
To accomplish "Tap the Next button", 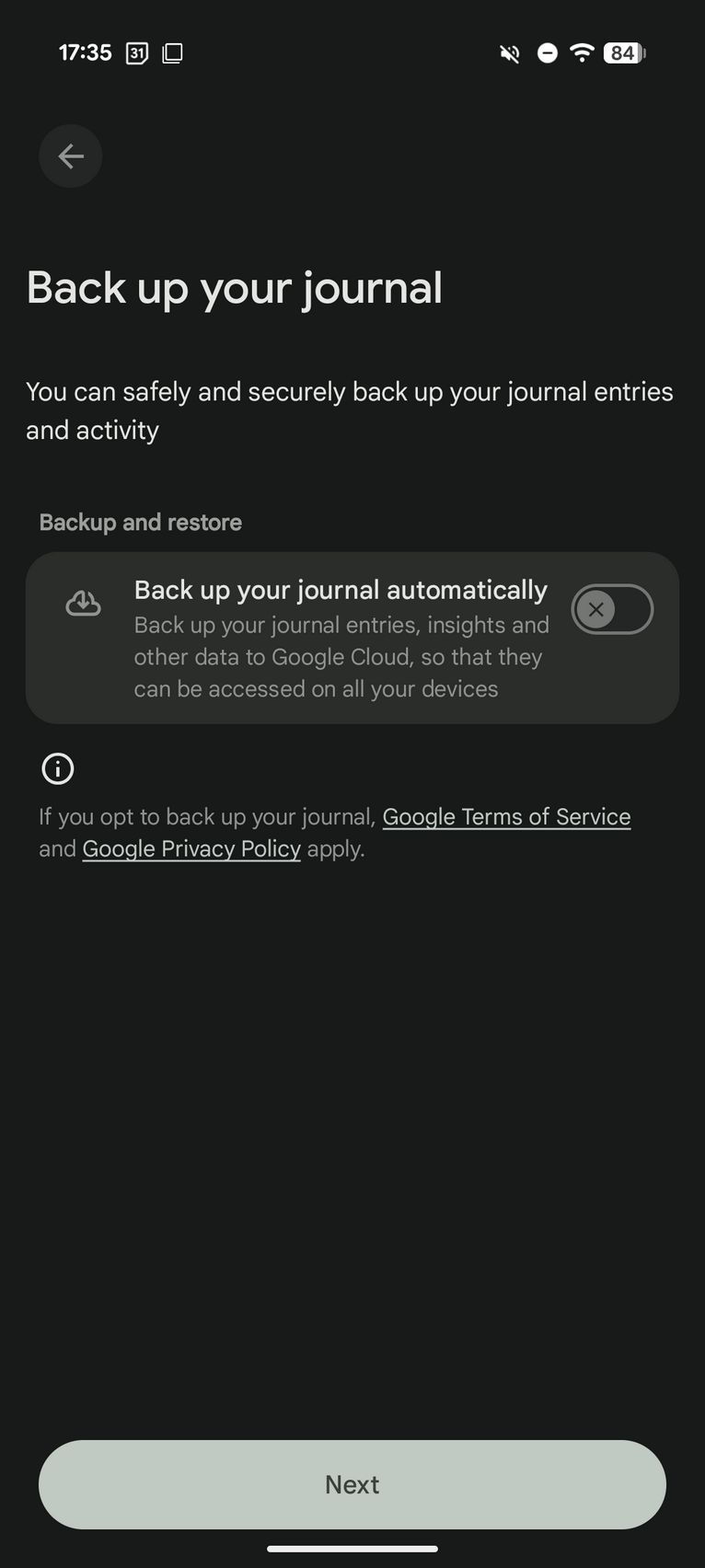I will coord(352,1484).
